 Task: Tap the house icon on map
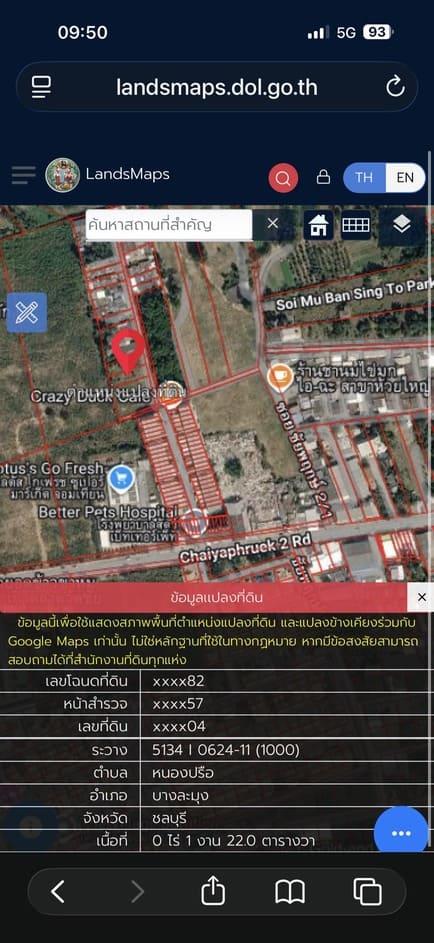coord(319,226)
